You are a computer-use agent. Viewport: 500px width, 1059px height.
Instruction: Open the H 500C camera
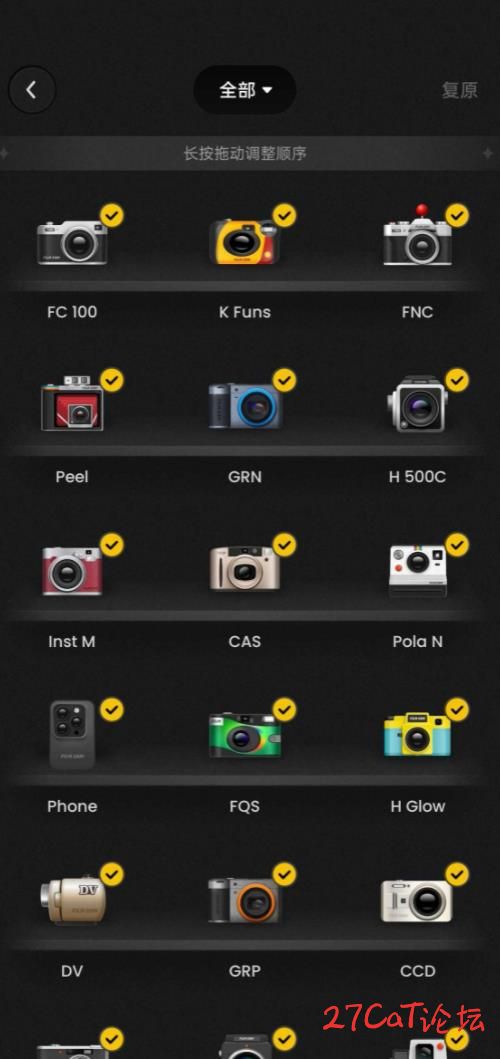point(418,404)
